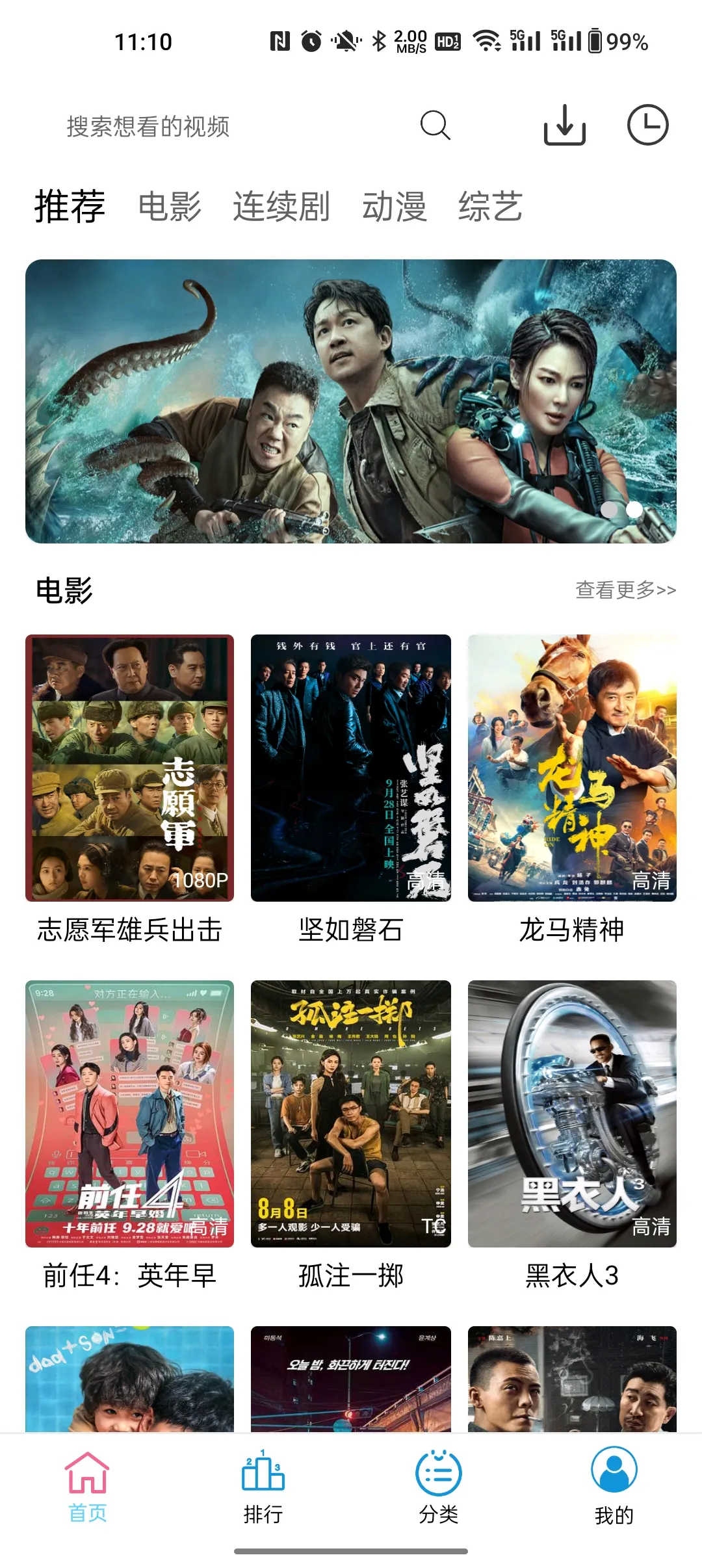Select the 动漫 top tab
The height and width of the screenshot is (1568, 702).
tap(394, 207)
